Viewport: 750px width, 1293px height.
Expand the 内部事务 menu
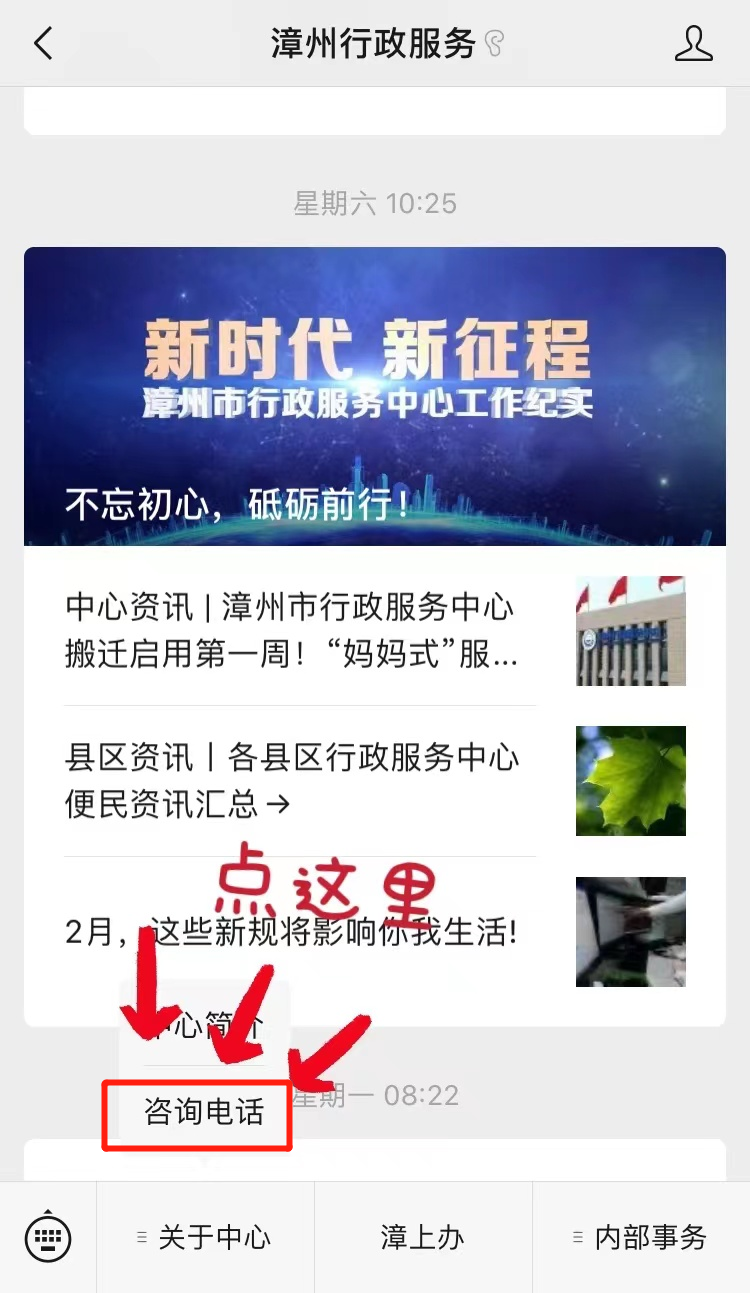641,1238
